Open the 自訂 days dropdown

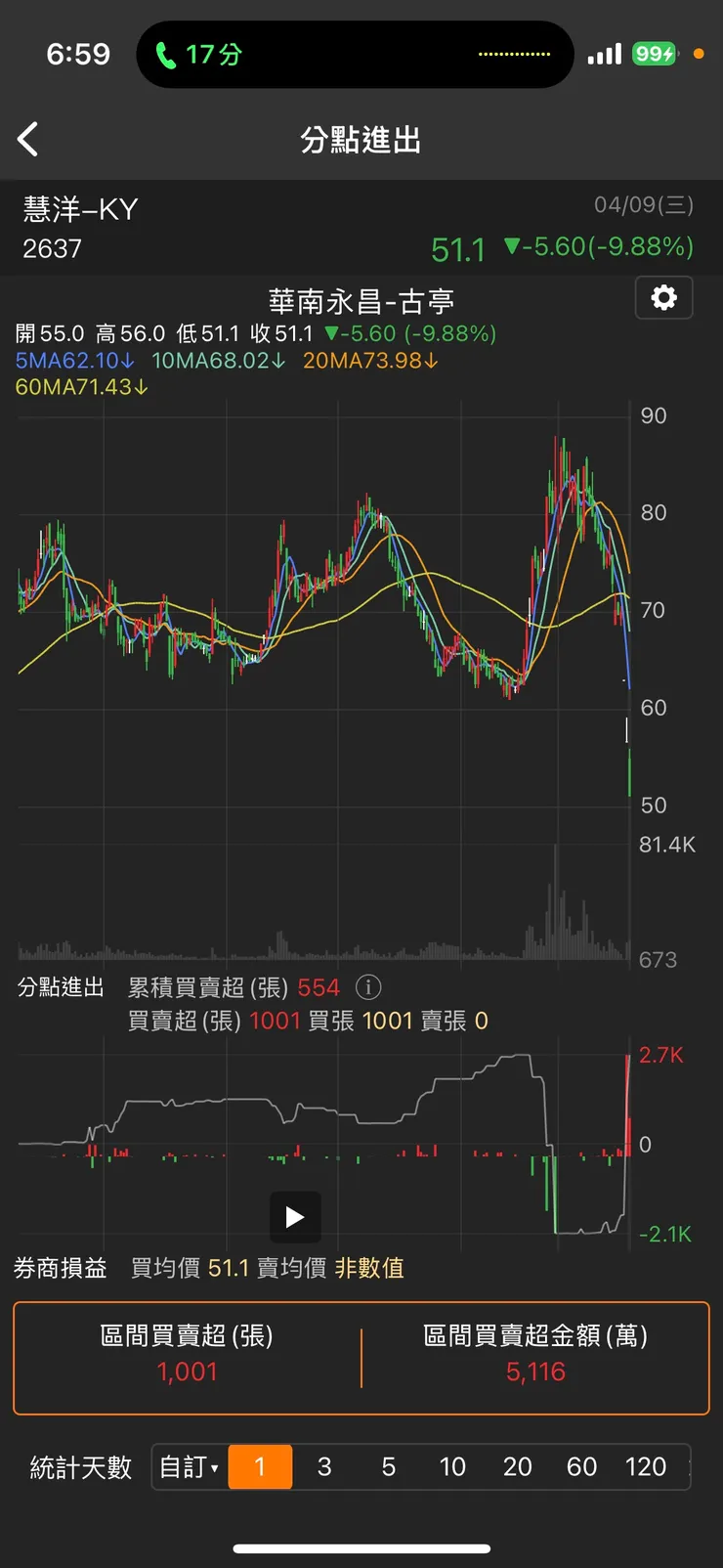[x=190, y=1466]
